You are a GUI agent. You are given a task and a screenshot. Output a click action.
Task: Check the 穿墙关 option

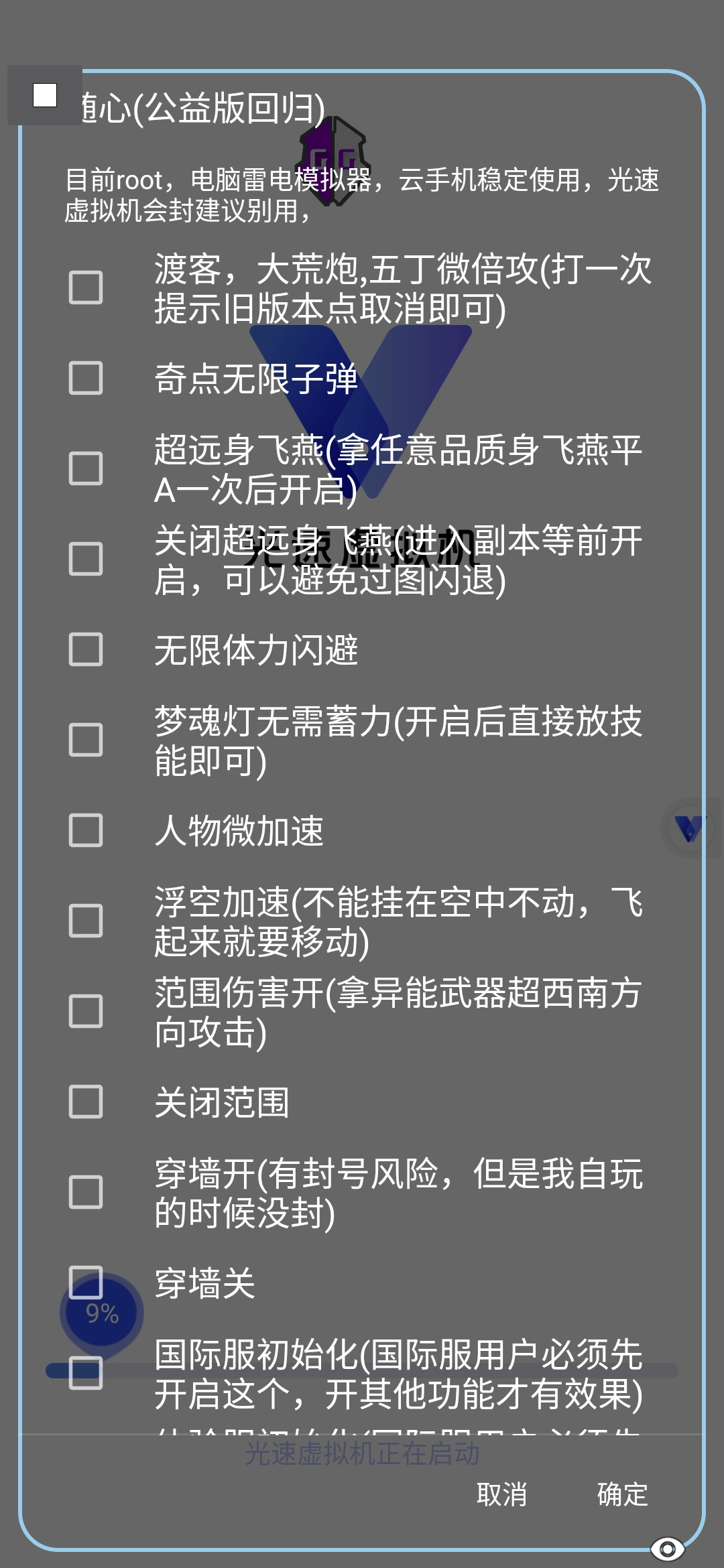click(x=86, y=1283)
